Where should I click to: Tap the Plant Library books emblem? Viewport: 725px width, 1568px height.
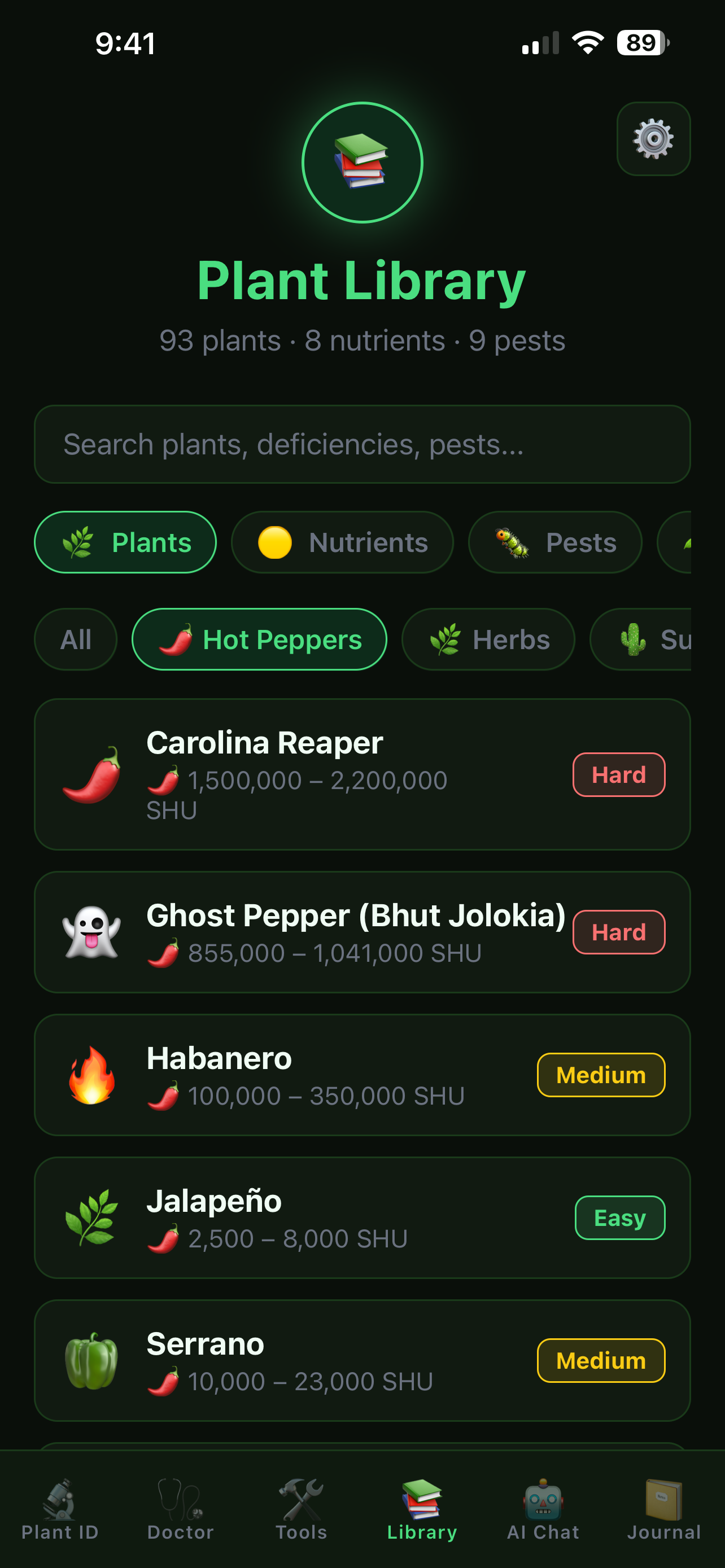pos(361,161)
